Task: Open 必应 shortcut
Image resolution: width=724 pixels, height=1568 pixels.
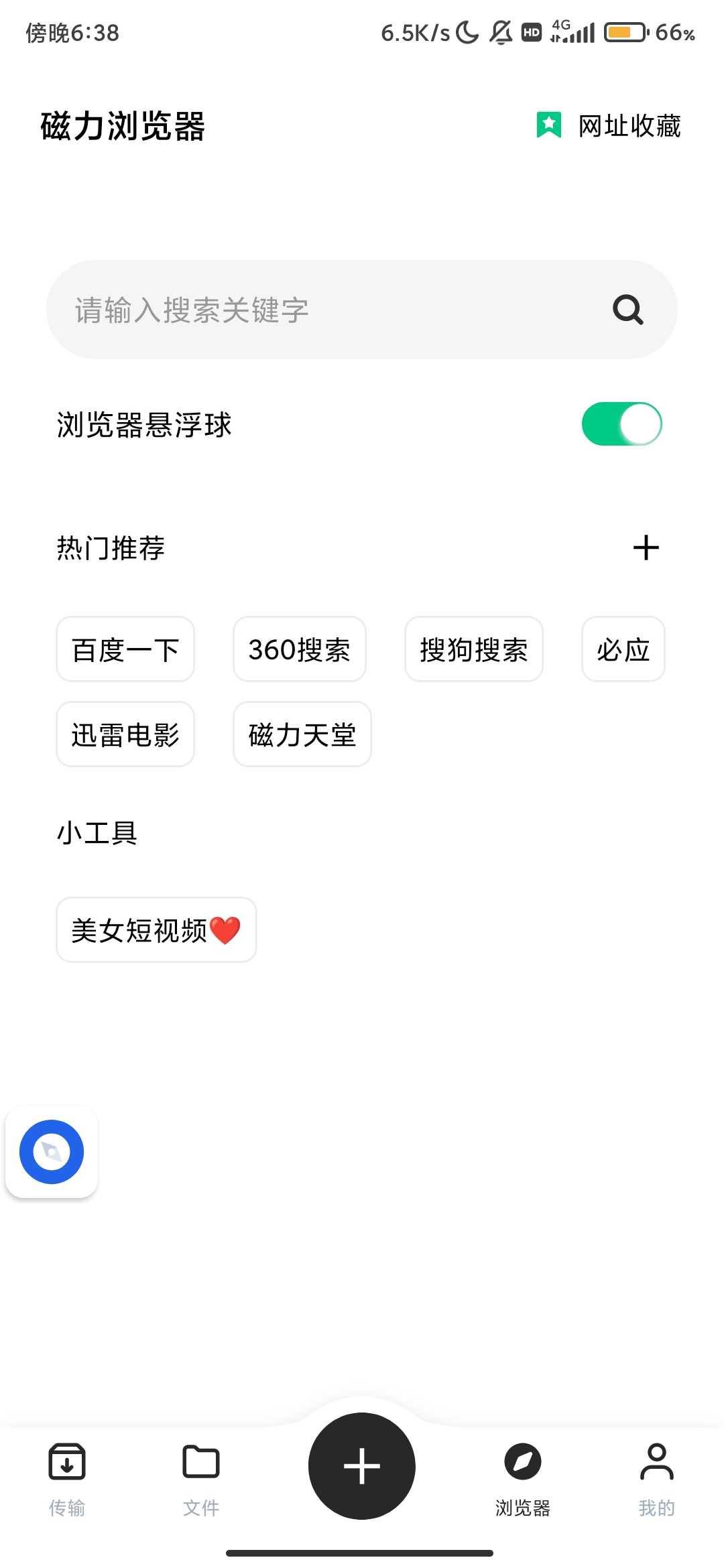Action: click(x=623, y=649)
